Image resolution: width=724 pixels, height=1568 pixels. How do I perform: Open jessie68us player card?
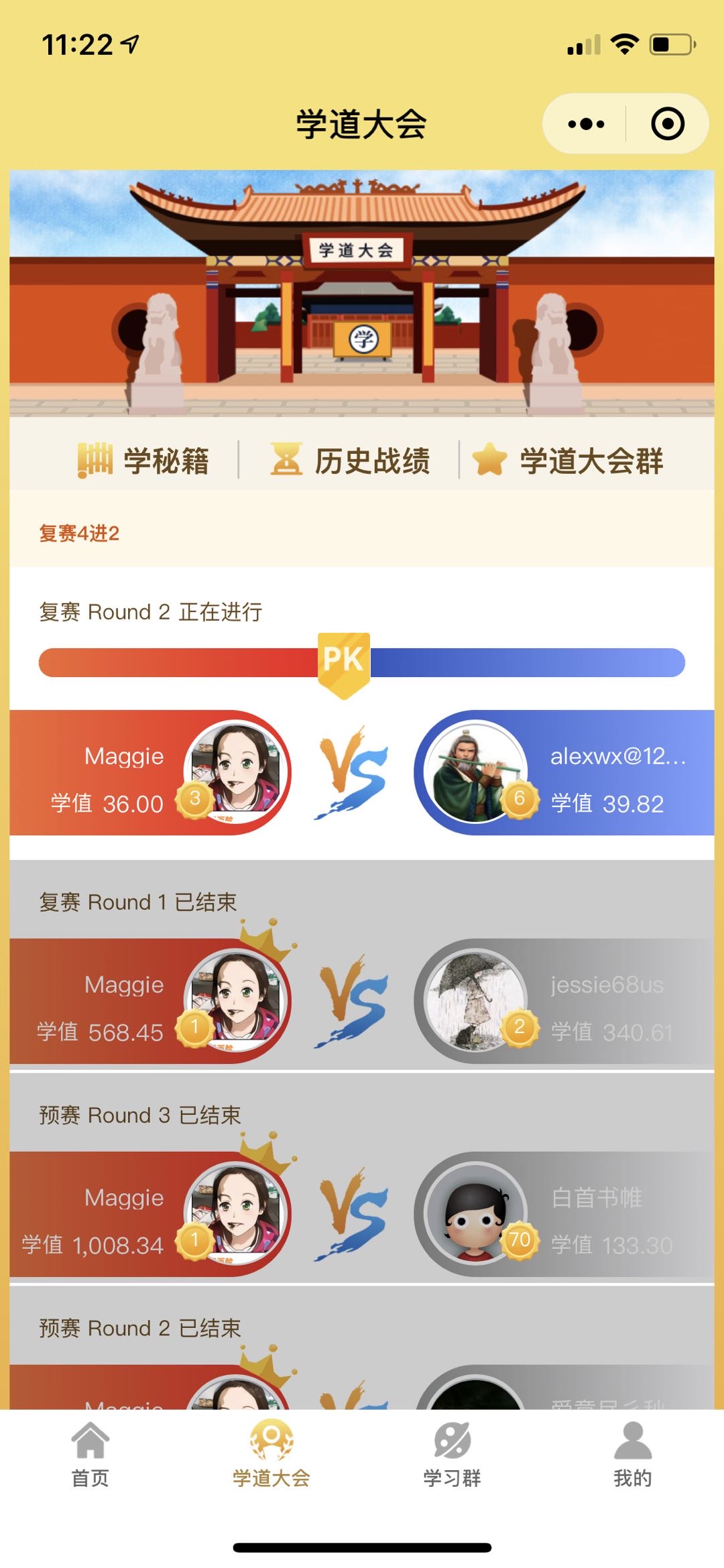pyautogui.click(x=563, y=1002)
